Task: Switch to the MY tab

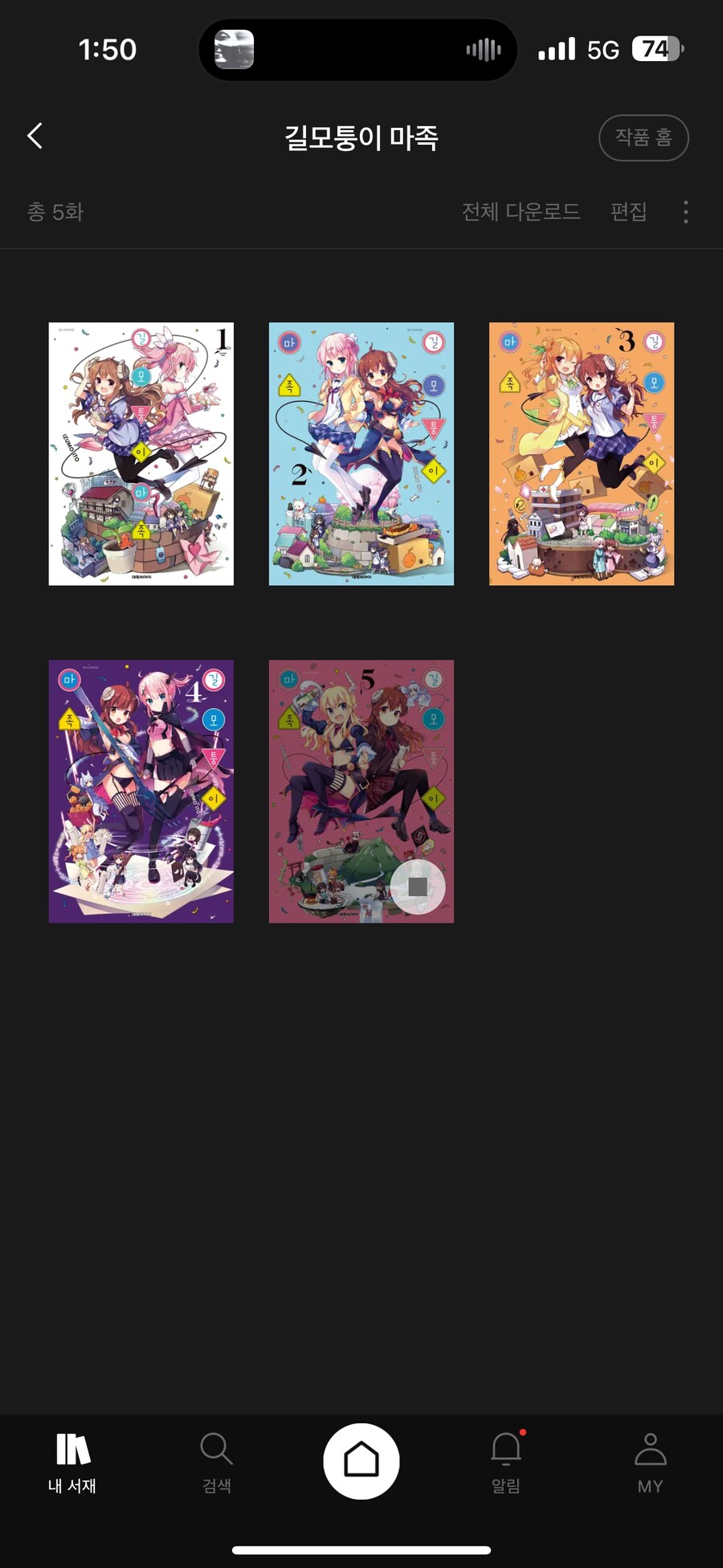Action: tap(650, 1463)
